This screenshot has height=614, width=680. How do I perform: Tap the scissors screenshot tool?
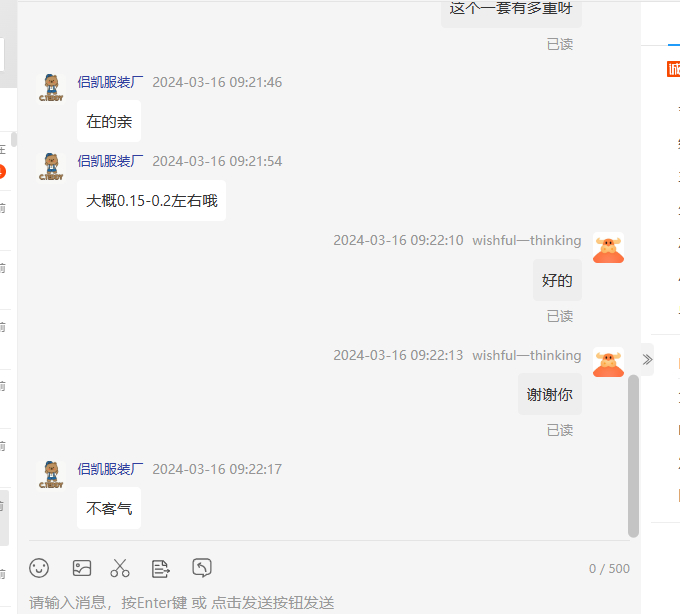[x=120, y=568]
